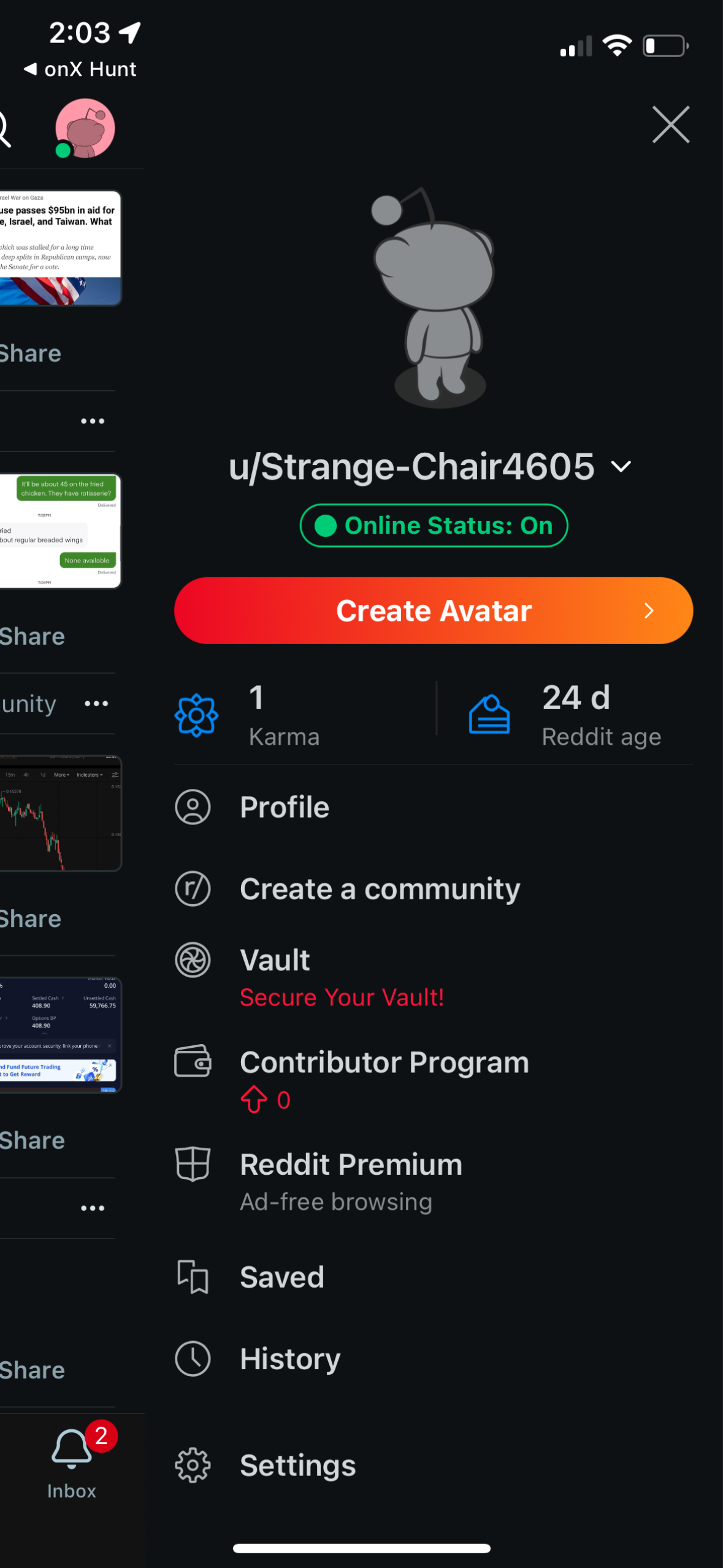
Task: Click the Secure Your Vault! warning link
Action: point(341,997)
